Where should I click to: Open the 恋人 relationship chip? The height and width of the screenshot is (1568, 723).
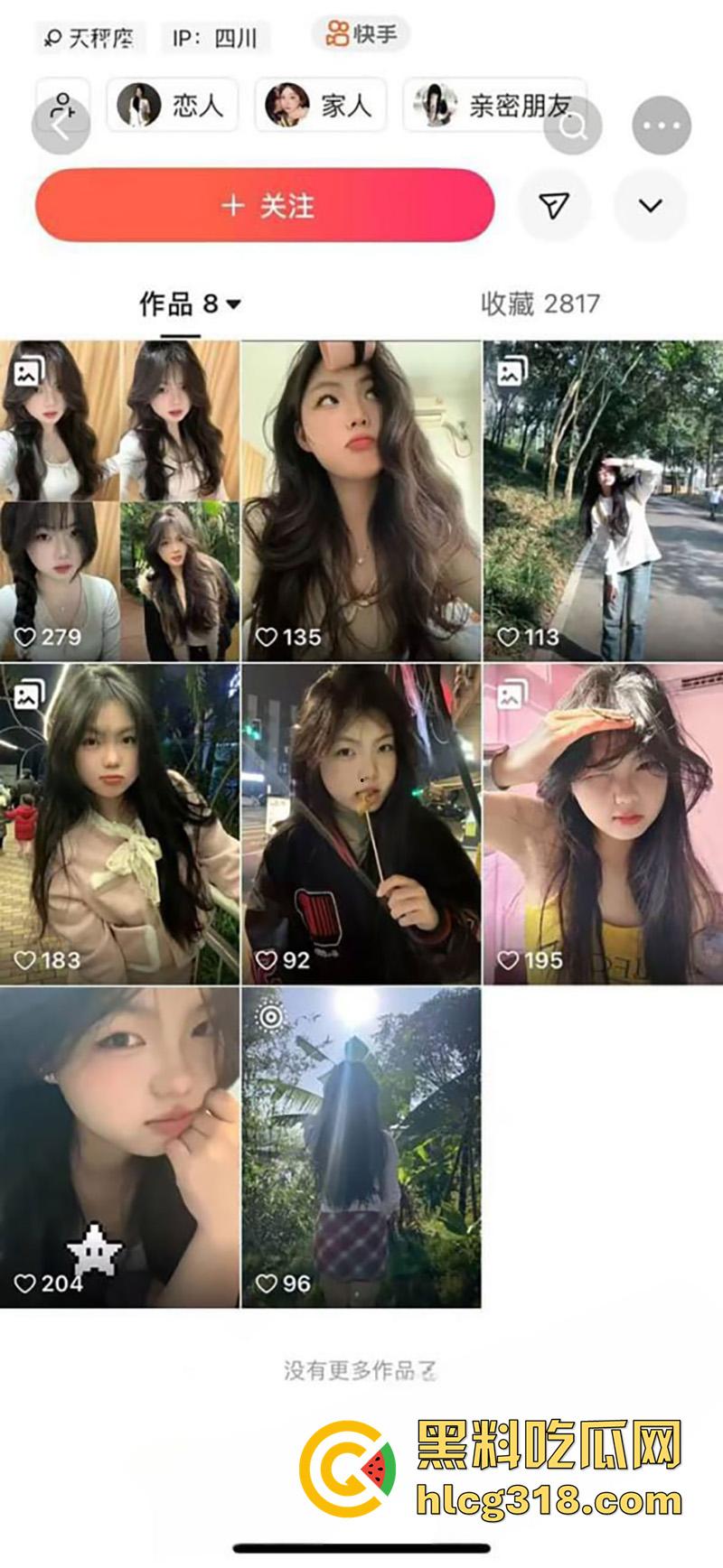pyautogui.click(x=173, y=106)
